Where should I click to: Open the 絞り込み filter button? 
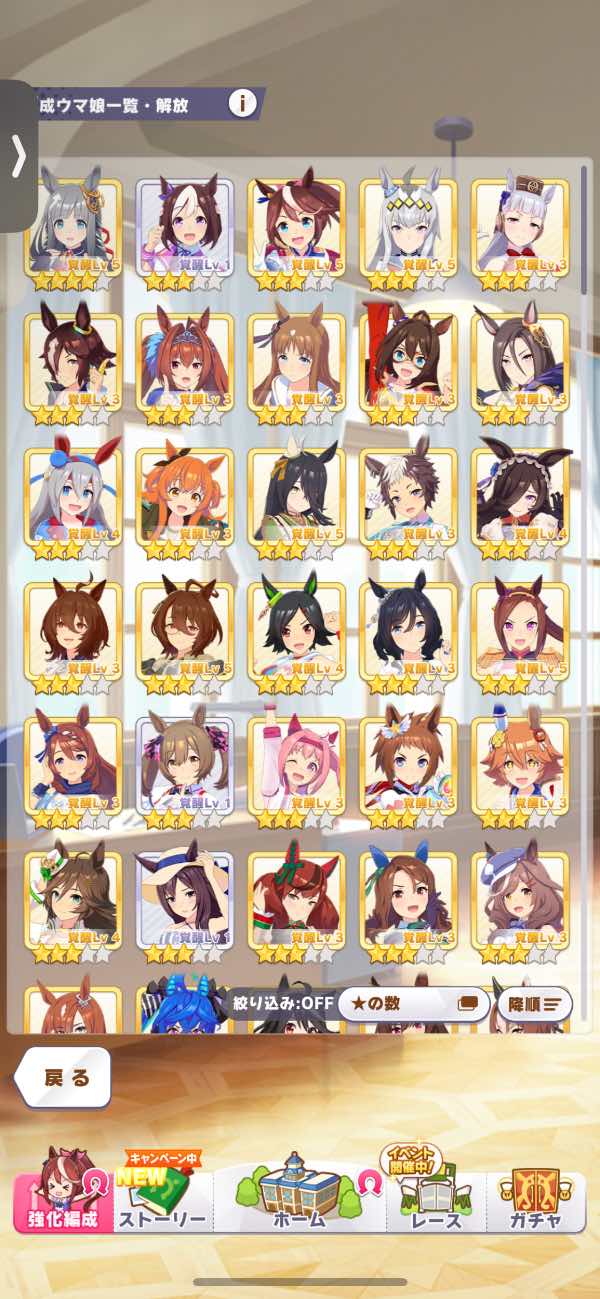click(x=283, y=1003)
